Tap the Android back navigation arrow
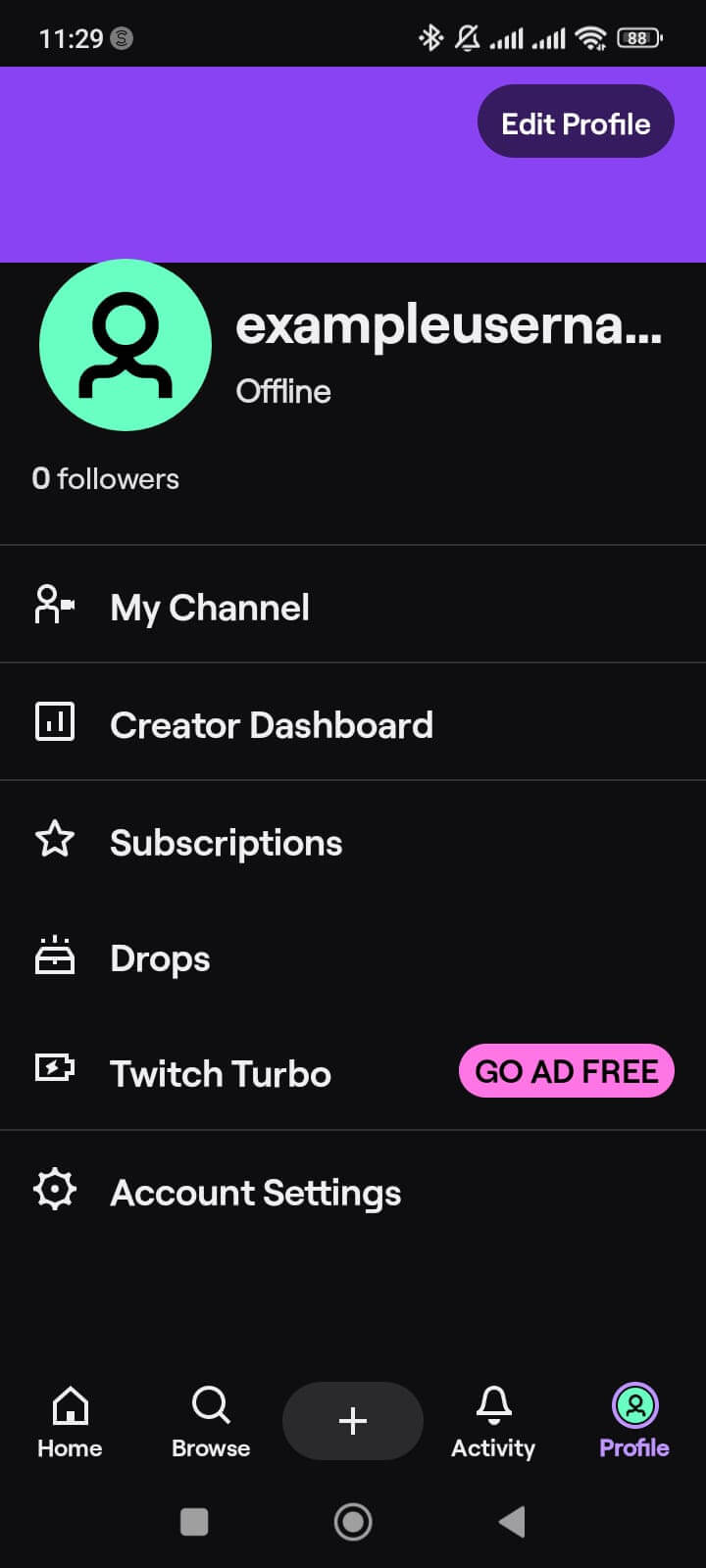This screenshot has width=706, height=1568. (x=510, y=1521)
